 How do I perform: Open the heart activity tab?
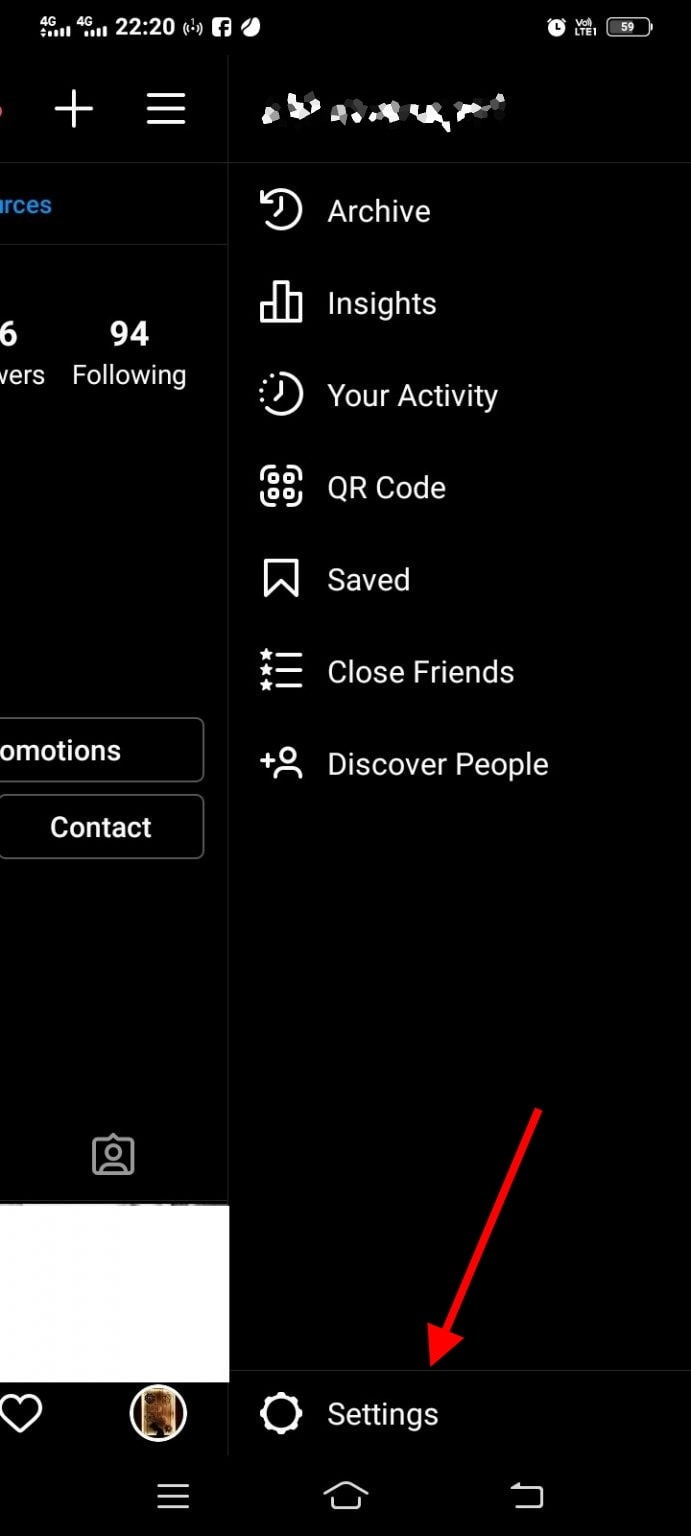pyautogui.click(x=20, y=1414)
